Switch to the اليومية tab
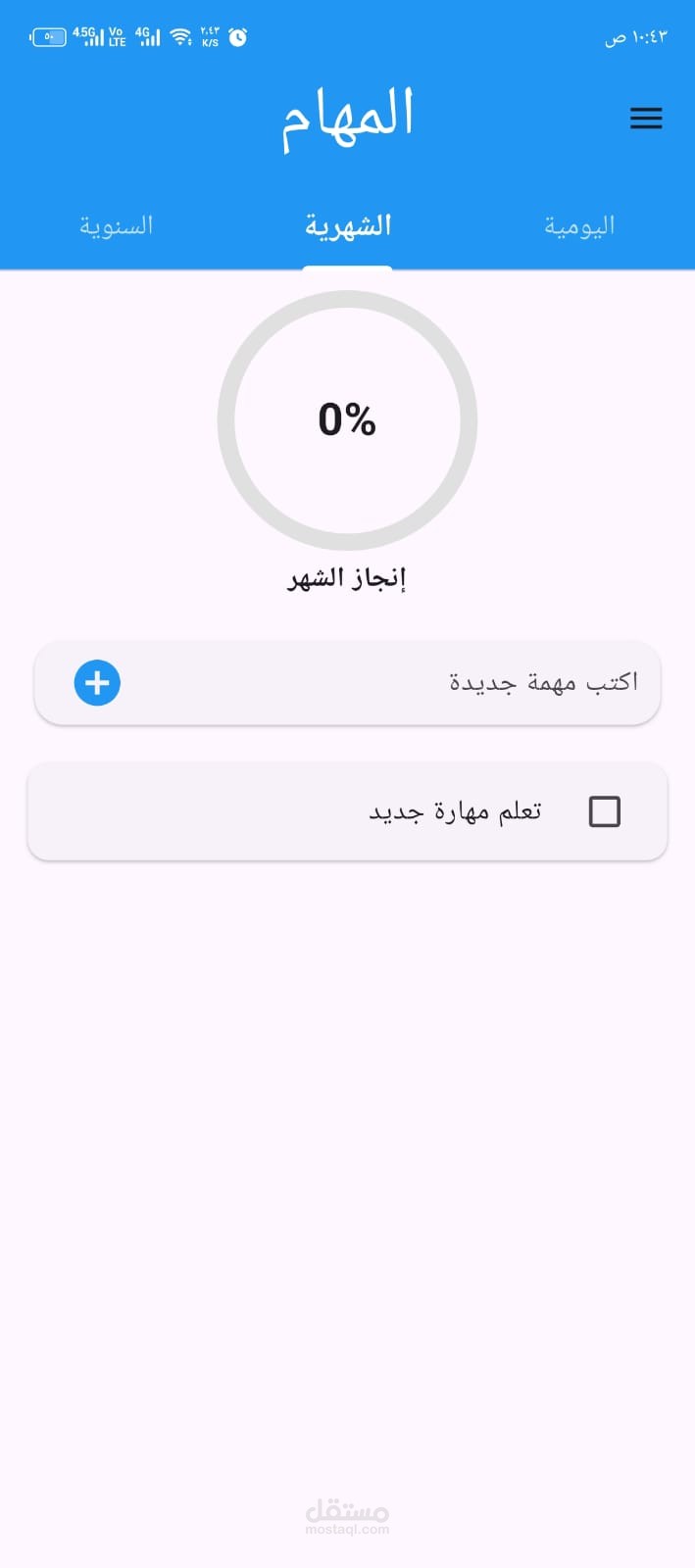 point(579,226)
